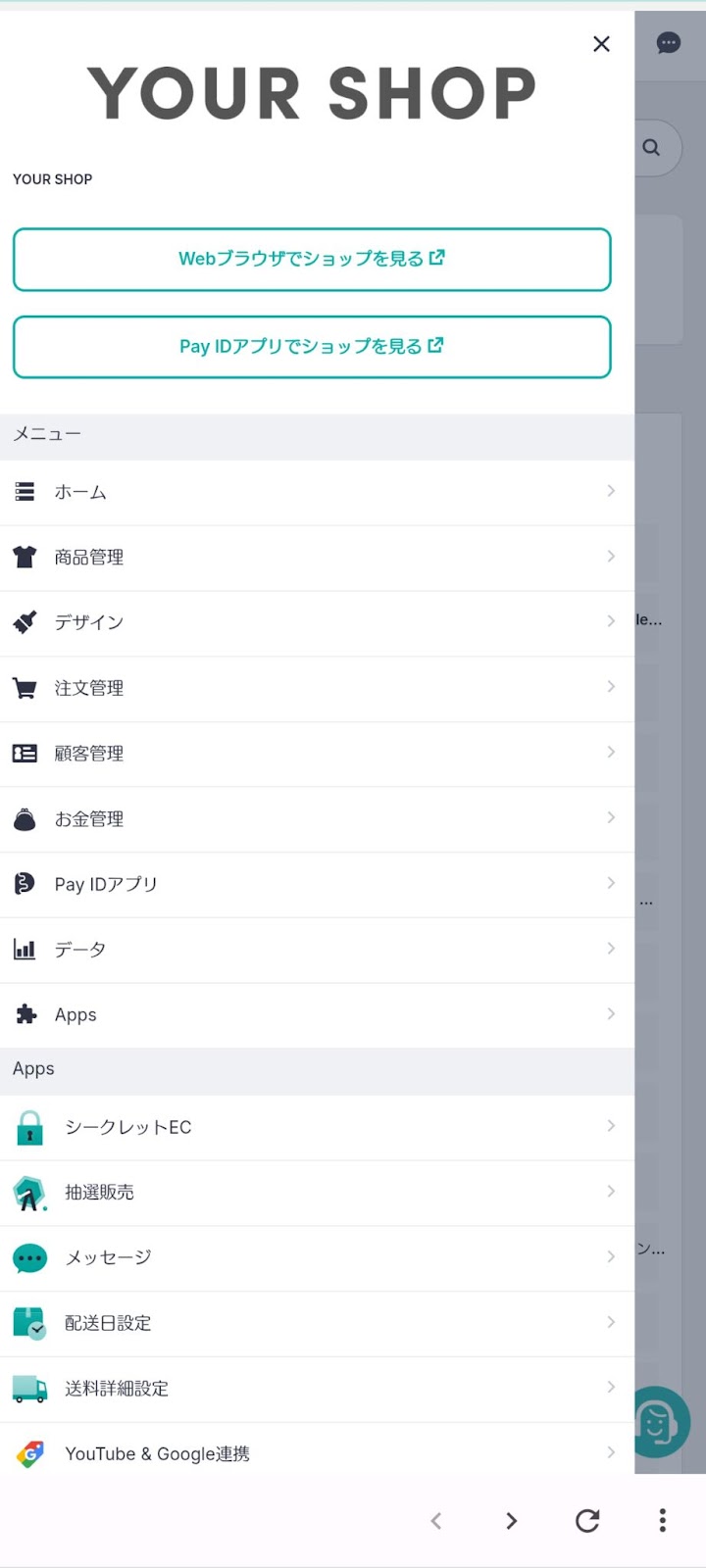706x1568 pixels.
Task: Tap Pay IDアプリでショップを見る button
Action: tap(312, 347)
